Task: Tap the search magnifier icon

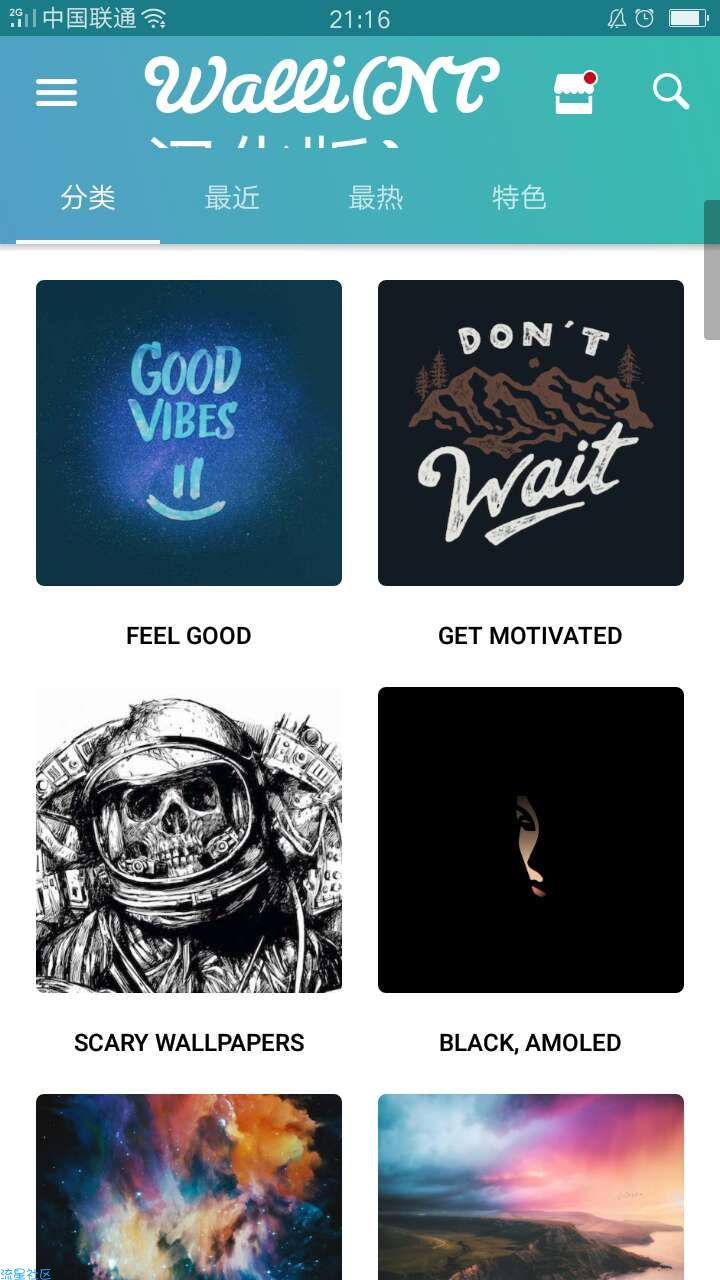Action: pos(671,92)
